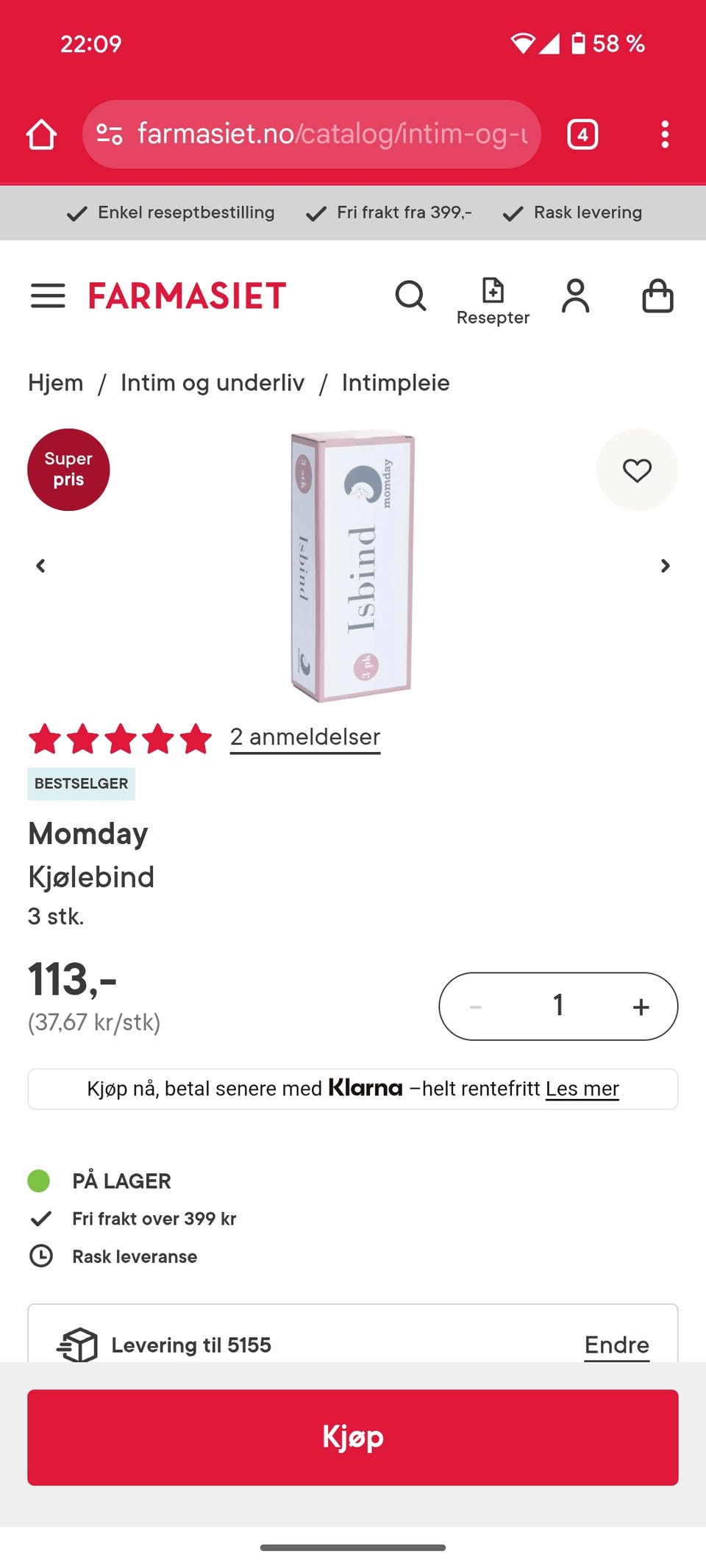The image size is (706, 1568).
Task: Tap the site permissions icon in the address bar
Action: click(x=109, y=134)
